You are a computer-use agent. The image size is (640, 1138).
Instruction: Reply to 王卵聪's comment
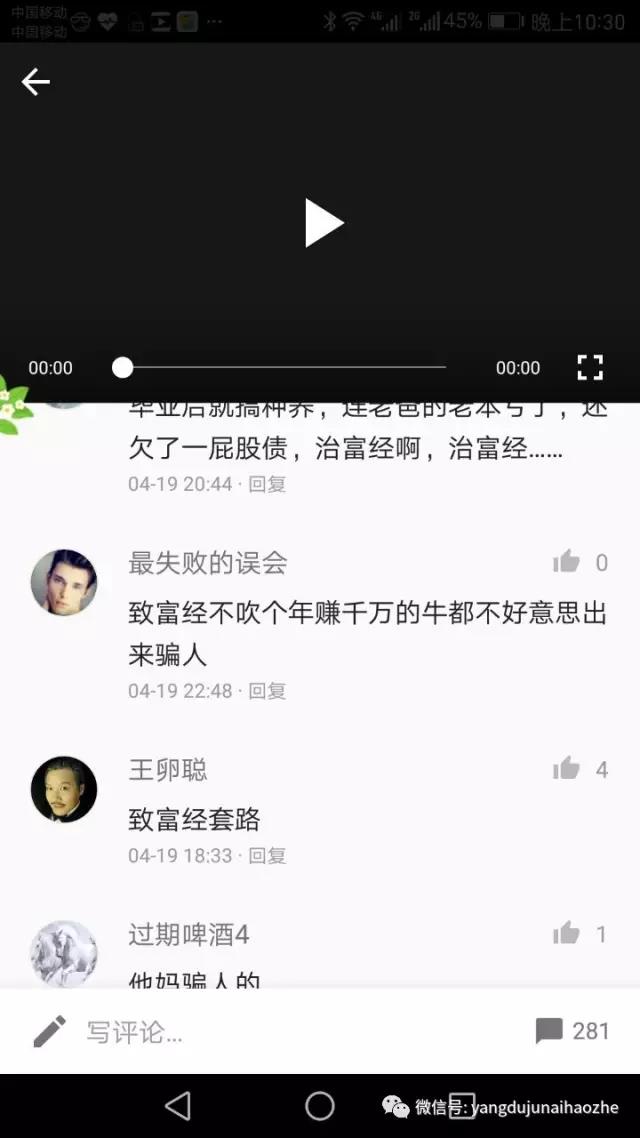267,855
